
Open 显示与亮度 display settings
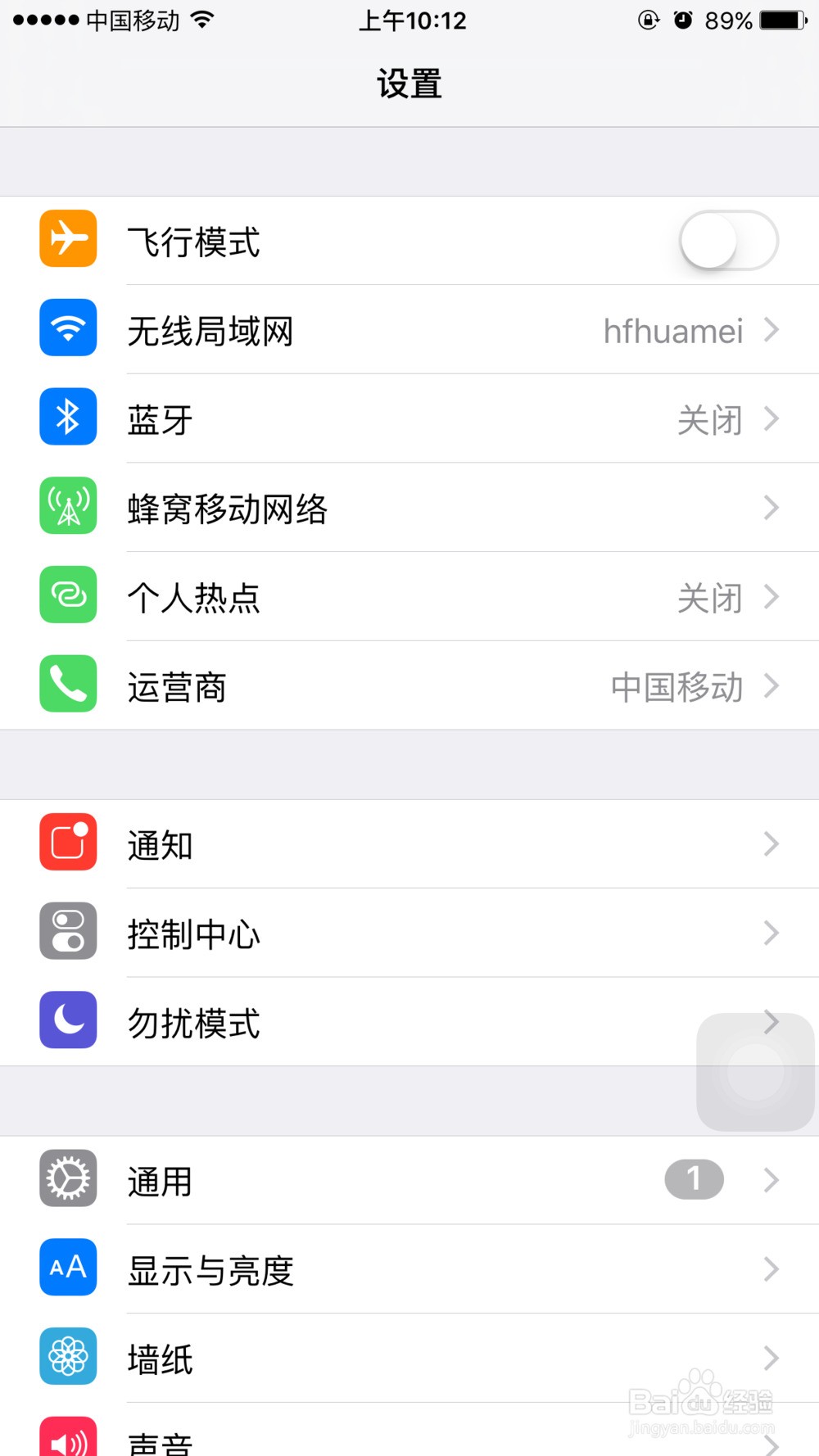(x=409, y=1269)
